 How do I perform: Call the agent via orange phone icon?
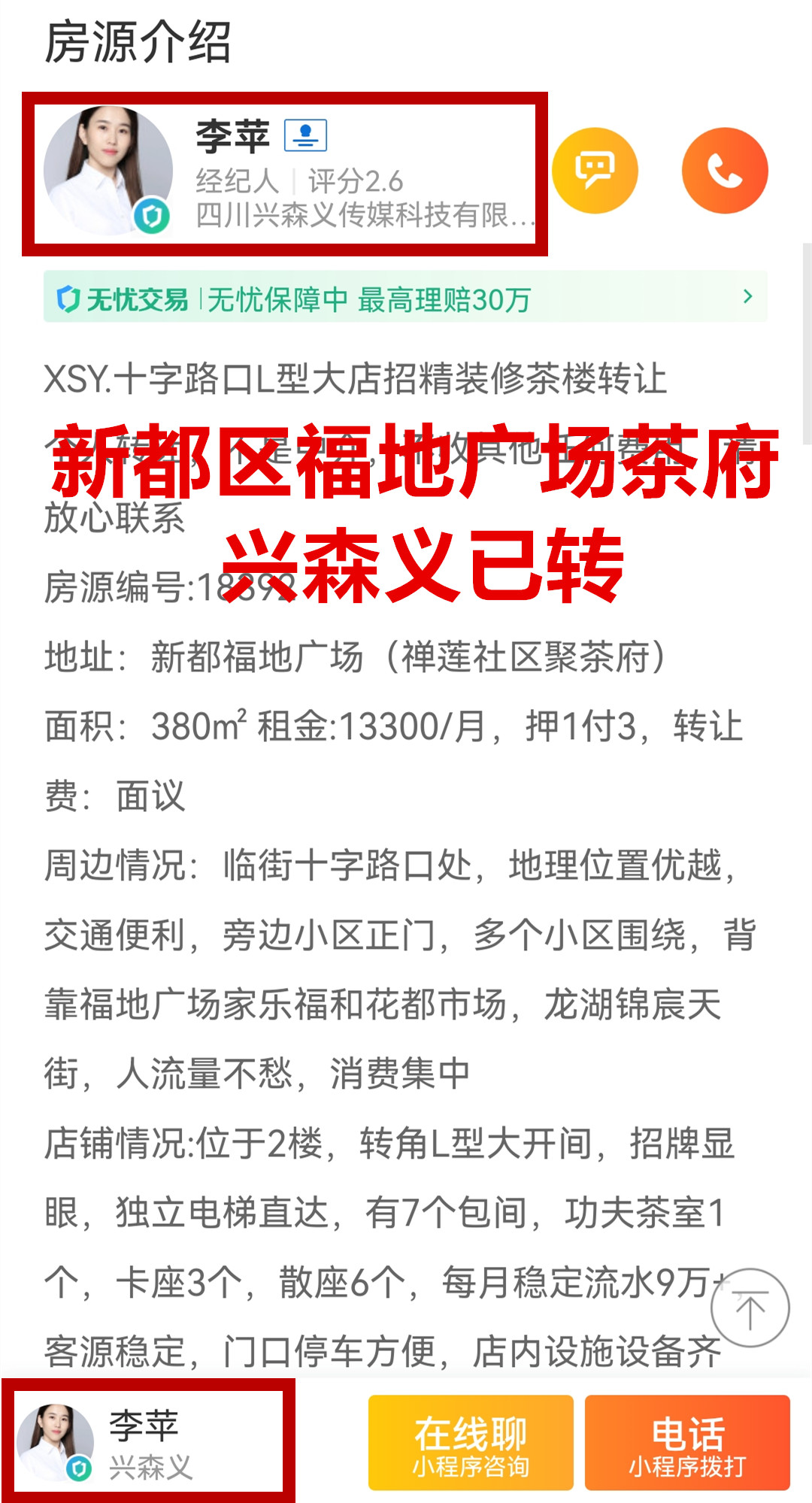725,171
